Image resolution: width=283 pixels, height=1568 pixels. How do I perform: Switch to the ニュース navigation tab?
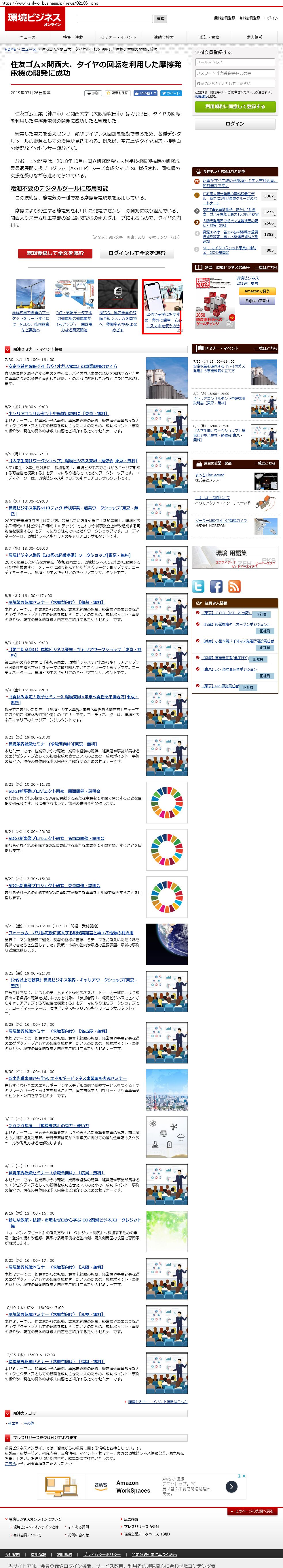pyautogui.click(x=27, y=37)
